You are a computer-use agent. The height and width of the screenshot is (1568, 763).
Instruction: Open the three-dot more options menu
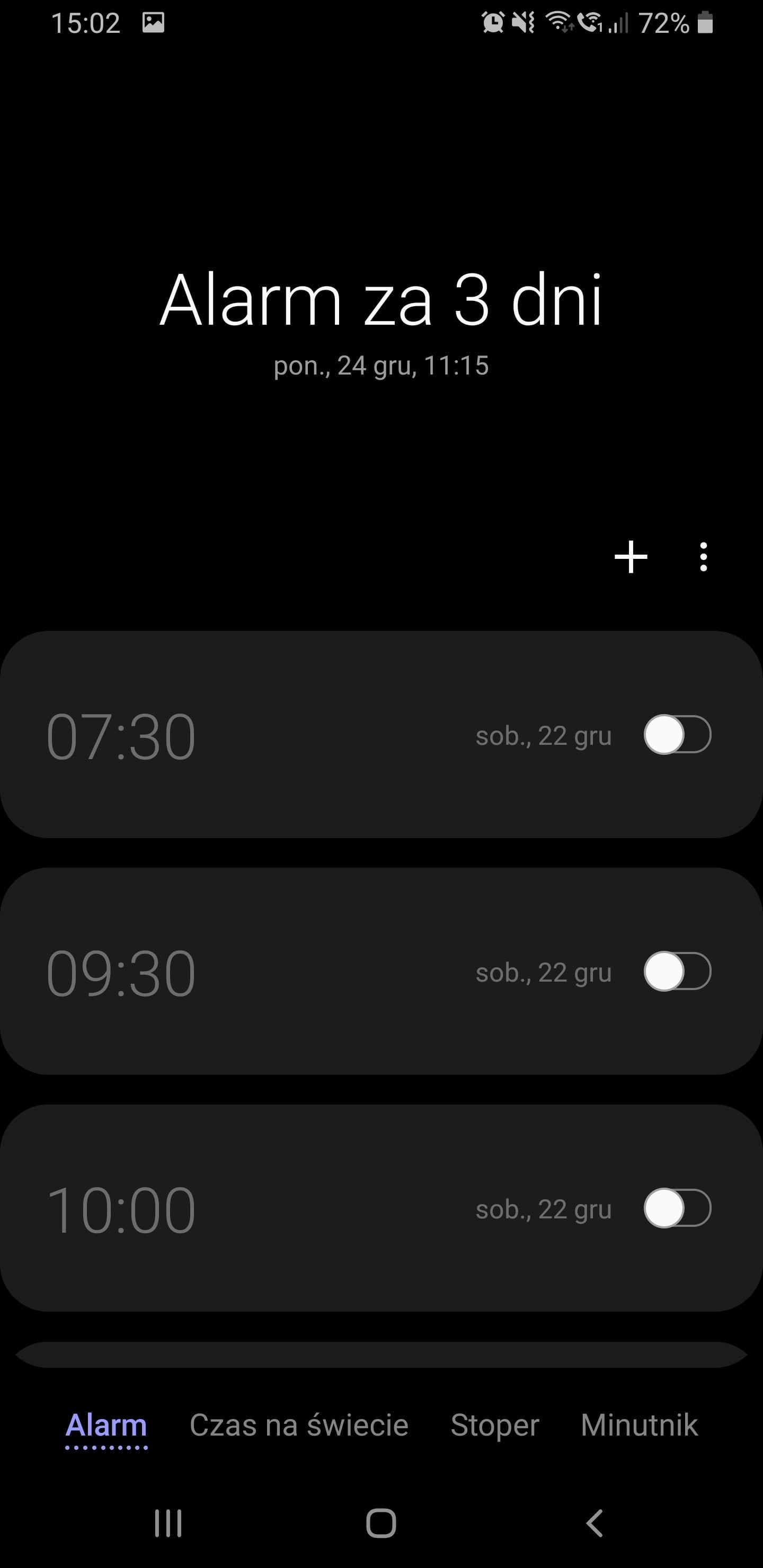pos(703,557)
